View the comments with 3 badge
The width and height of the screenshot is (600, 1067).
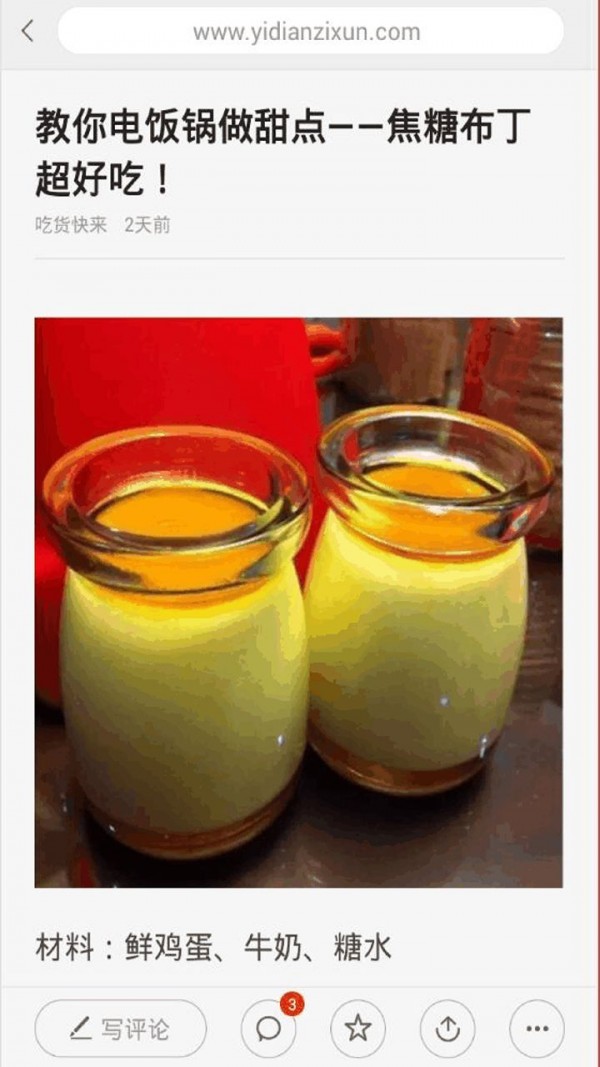click(x=269, y=1028)
